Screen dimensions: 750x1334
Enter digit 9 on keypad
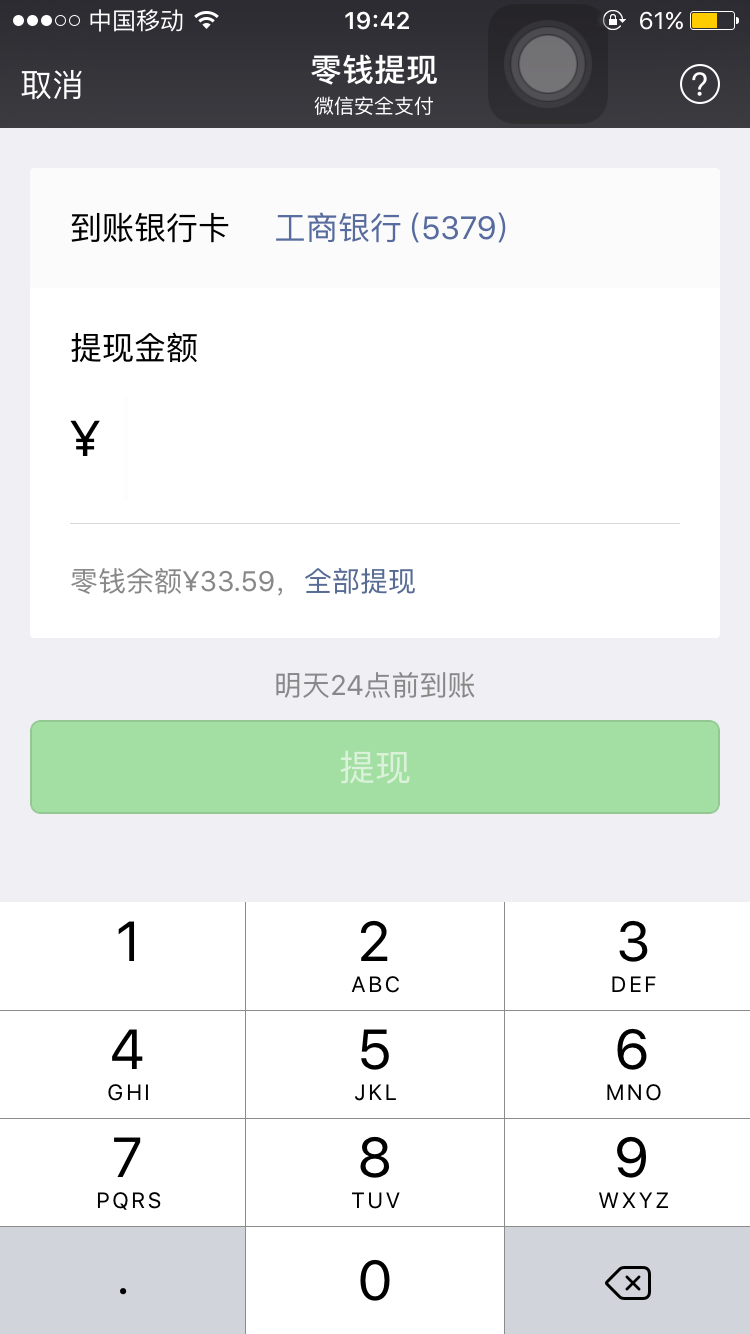tap(628, 1172)
